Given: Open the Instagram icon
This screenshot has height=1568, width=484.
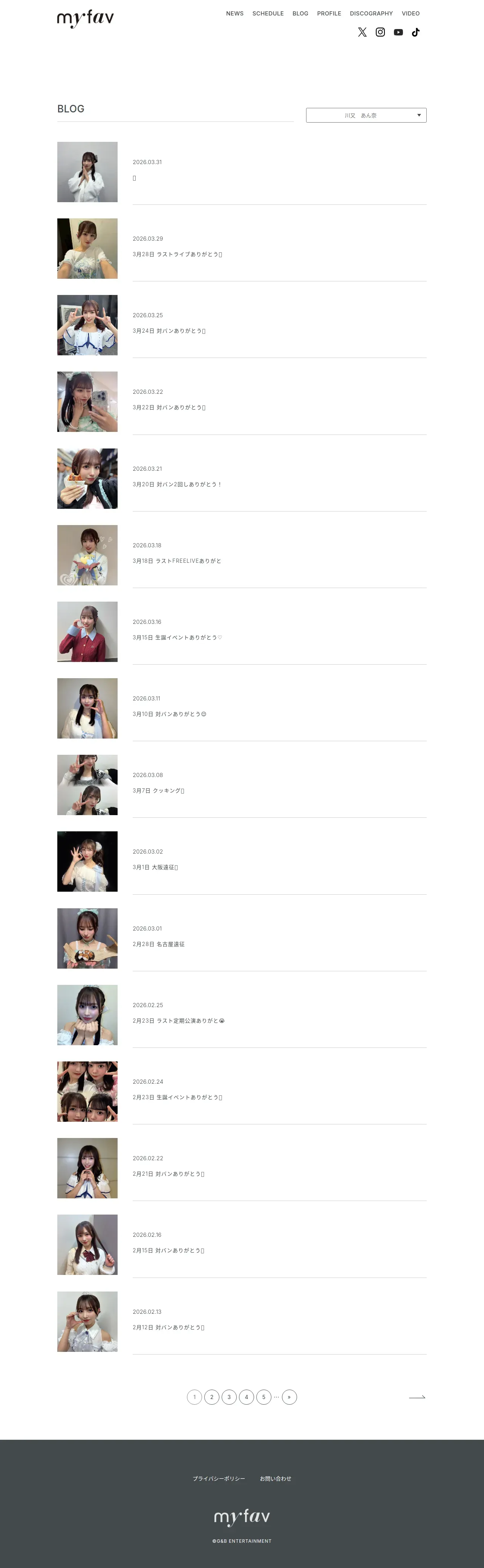Looking at the screenshot, I should (380, 32).
